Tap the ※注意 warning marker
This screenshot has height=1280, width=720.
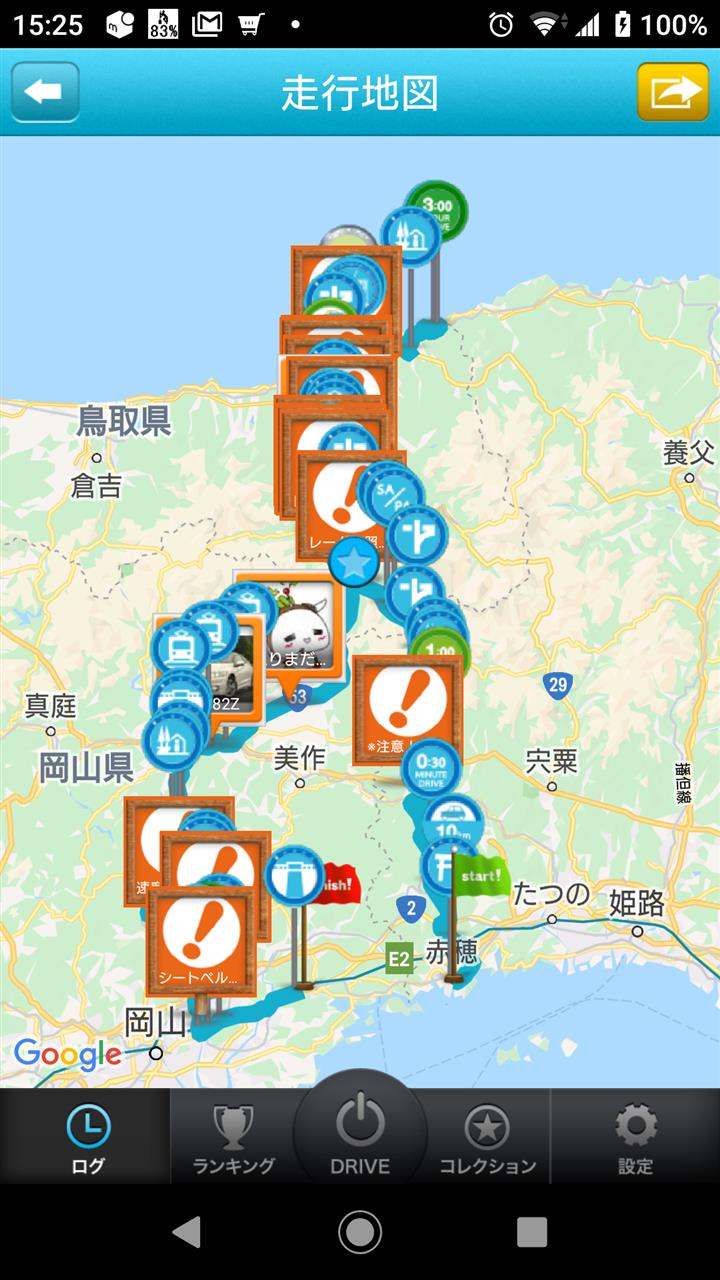(x=407, y=708)
